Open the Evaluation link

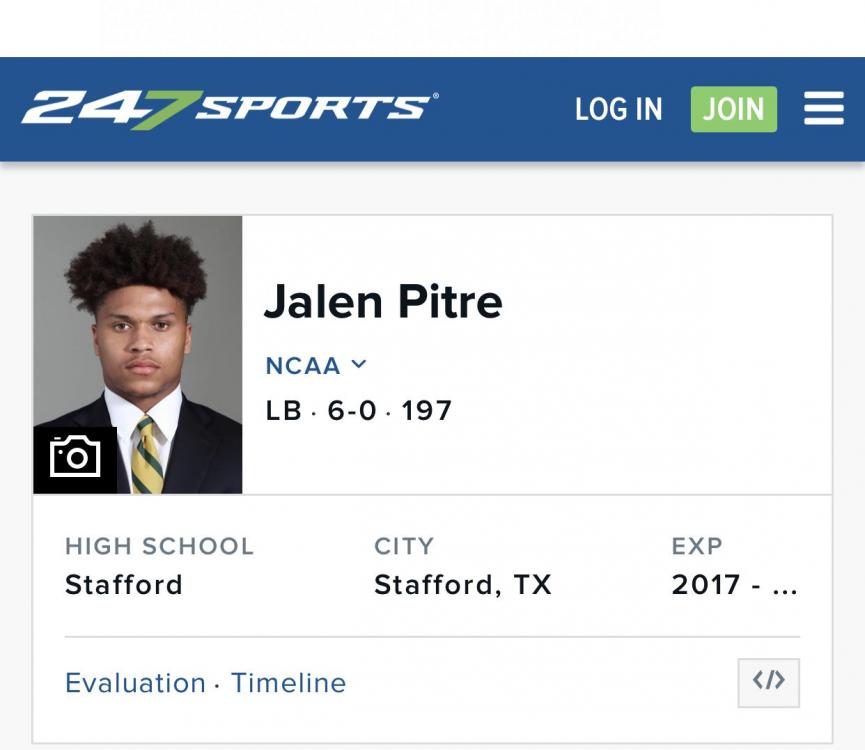(135, 683)
